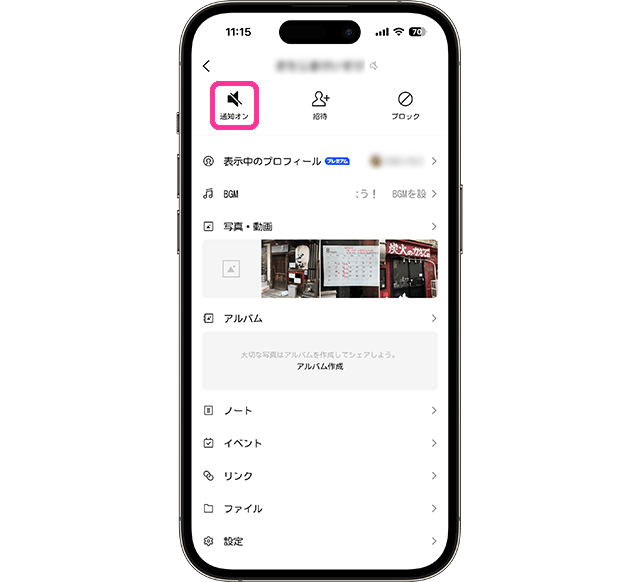Open the ファイル row
Screen dimensions: 640x582
320,508
